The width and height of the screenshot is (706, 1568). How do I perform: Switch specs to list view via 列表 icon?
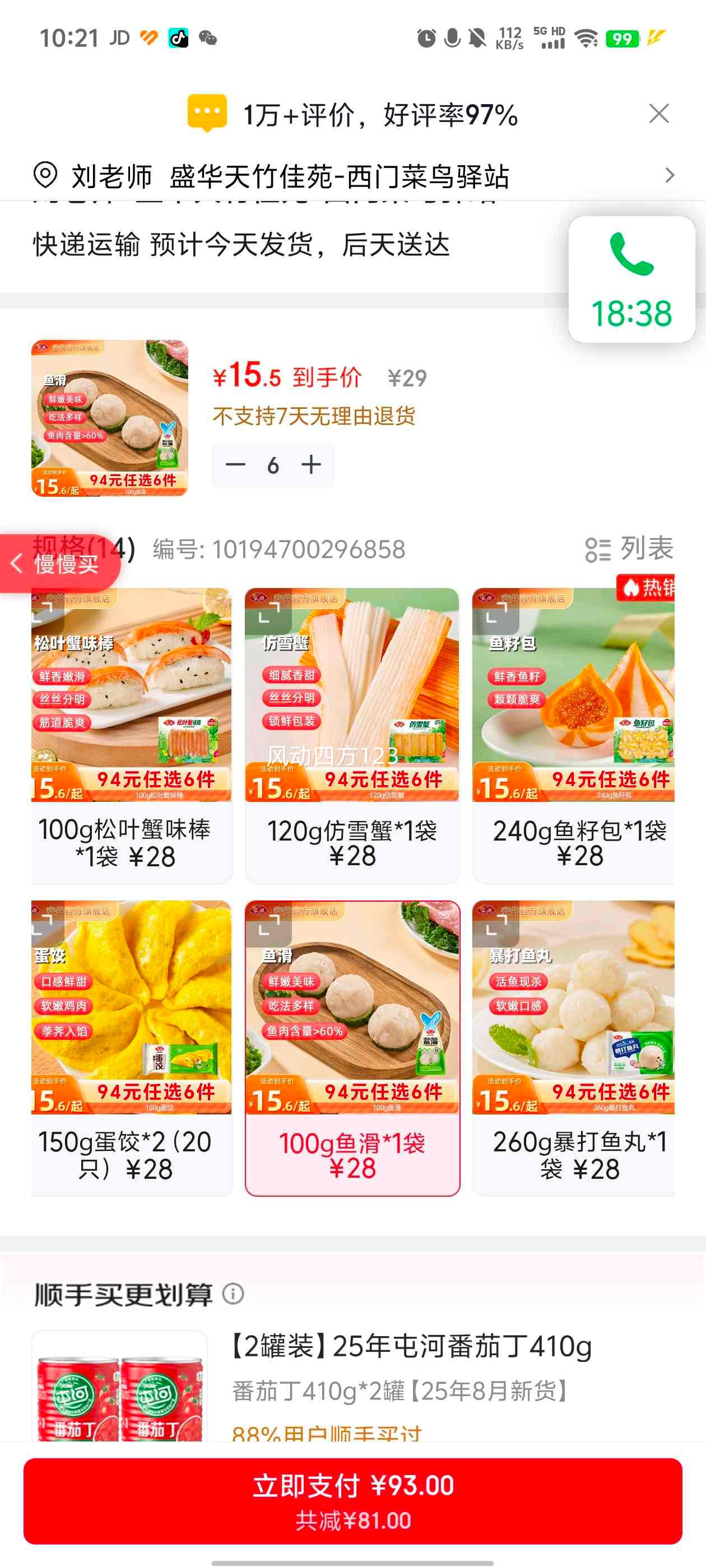tap(623, 550)
